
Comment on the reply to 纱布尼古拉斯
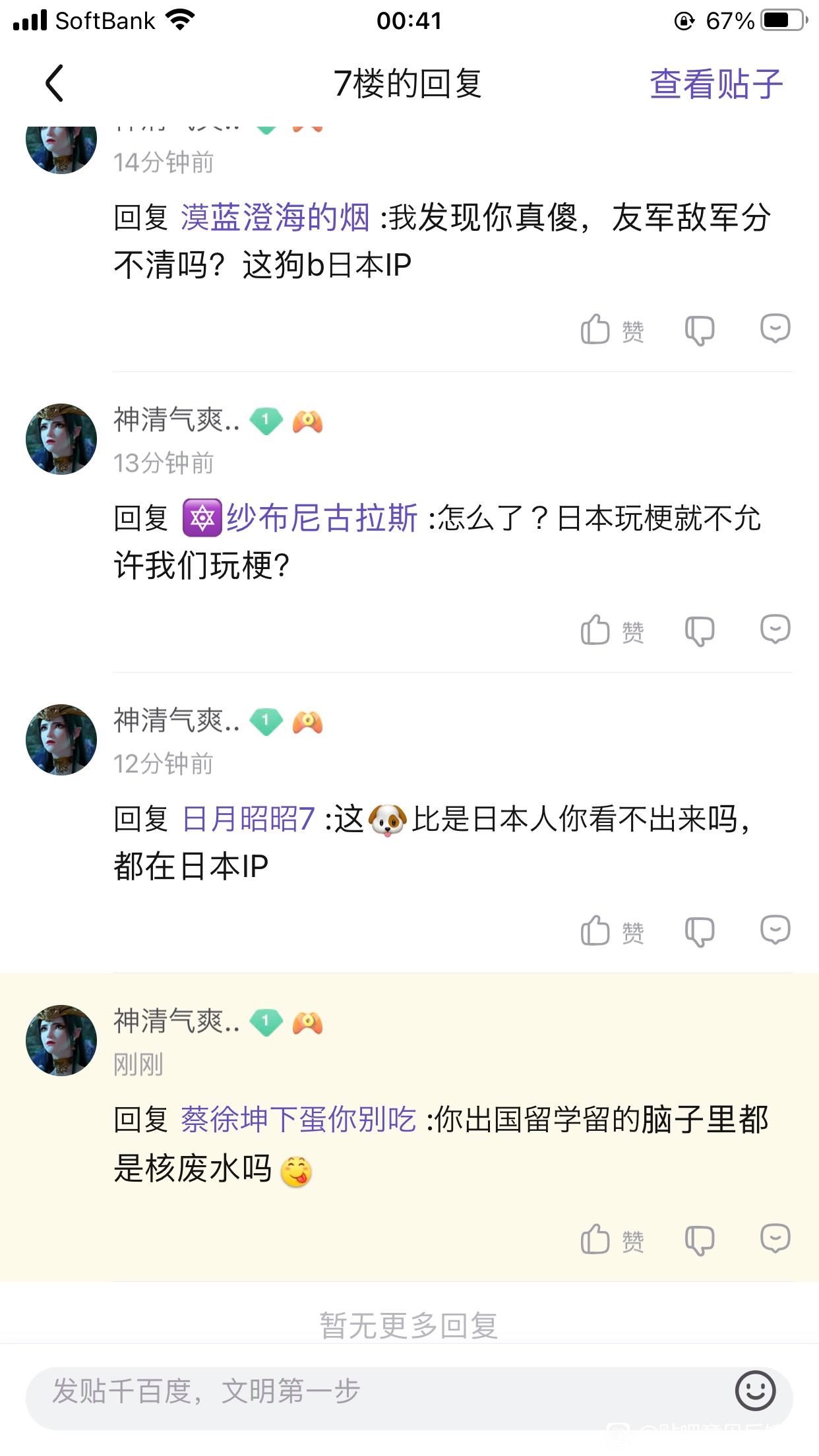[775, 628]
